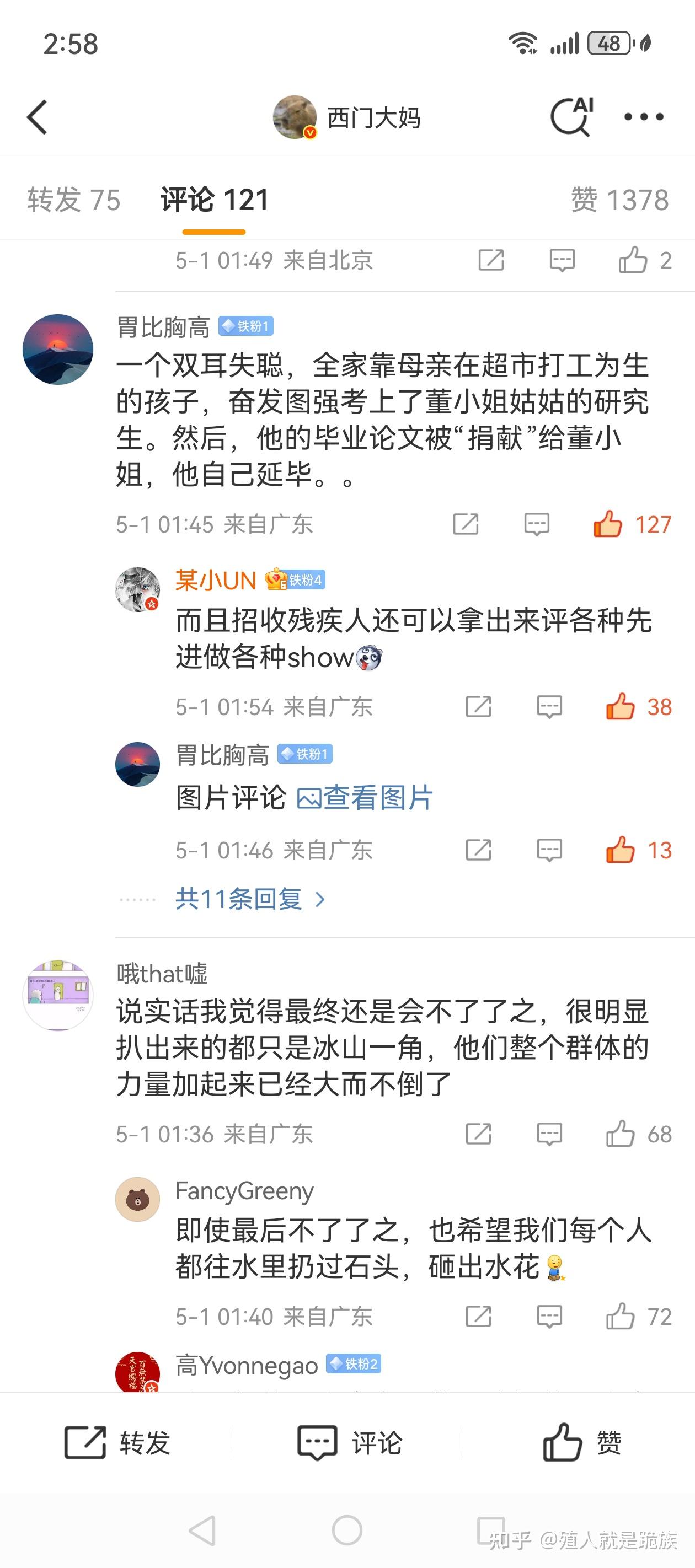Like 胃比胸高's comment with 127 likes
The width and height of the screenshot is (695, 1568).
(x=608, y=524)
